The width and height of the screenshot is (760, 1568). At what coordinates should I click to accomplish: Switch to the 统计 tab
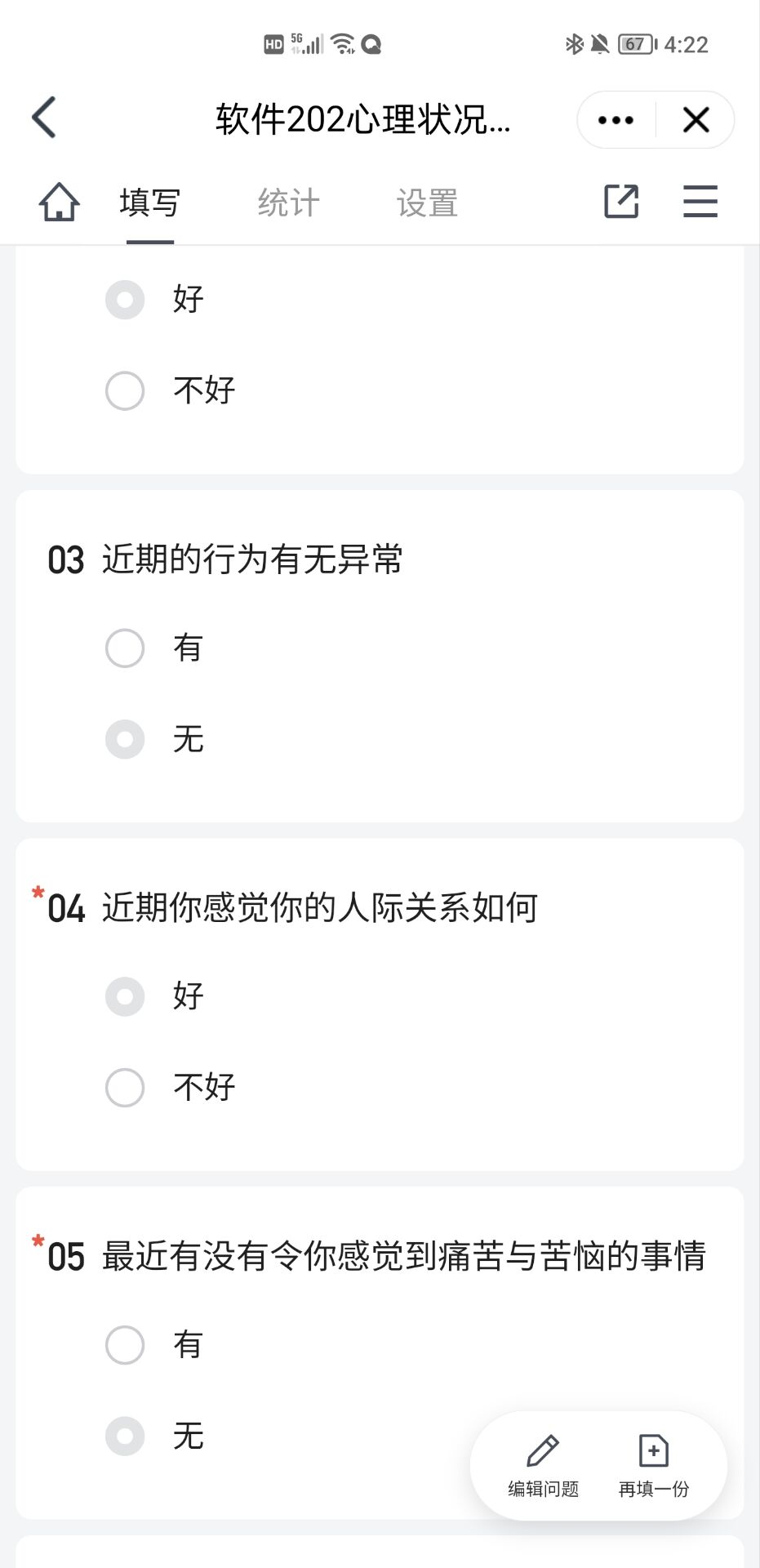288,203
